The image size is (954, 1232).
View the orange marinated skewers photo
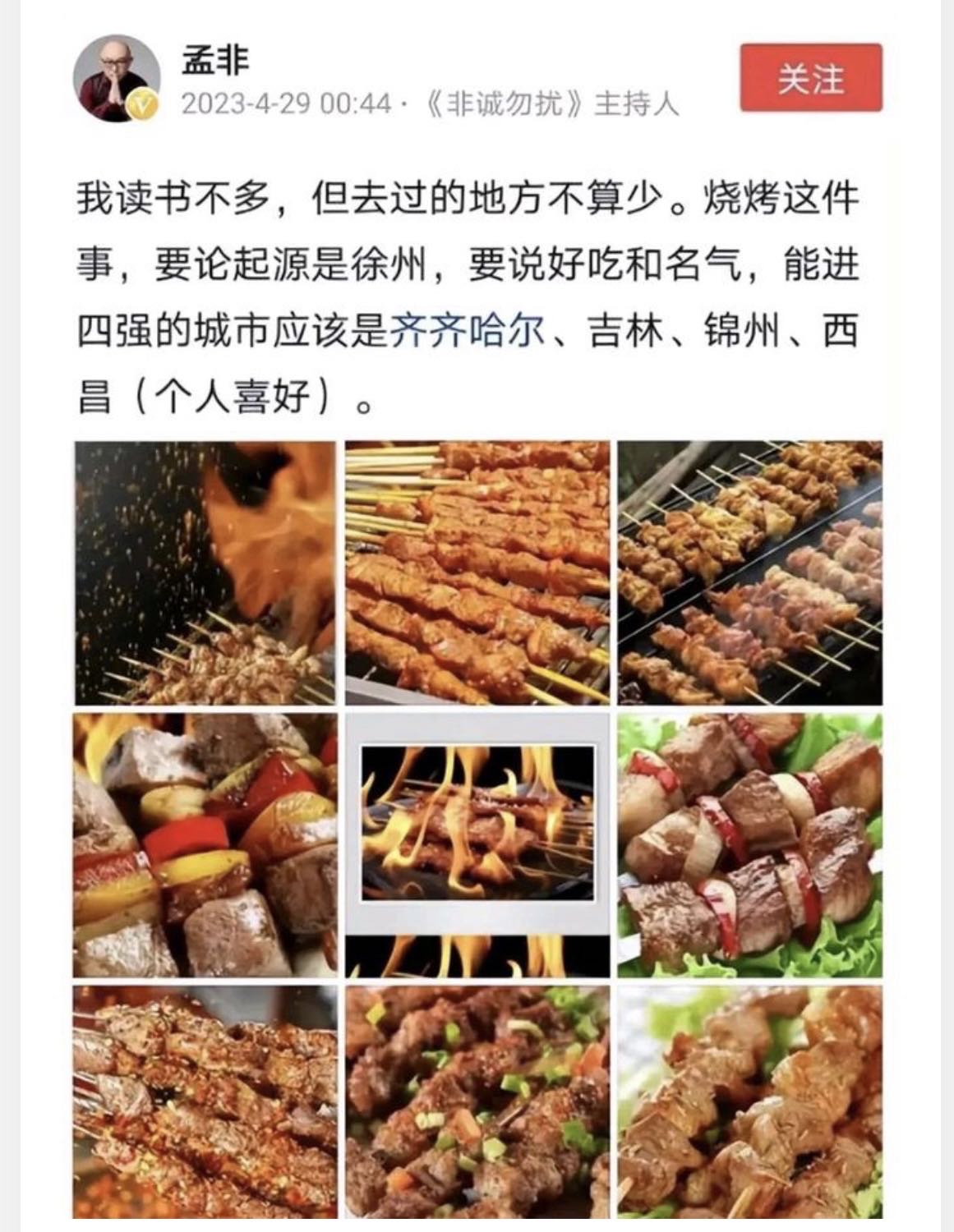477,572
